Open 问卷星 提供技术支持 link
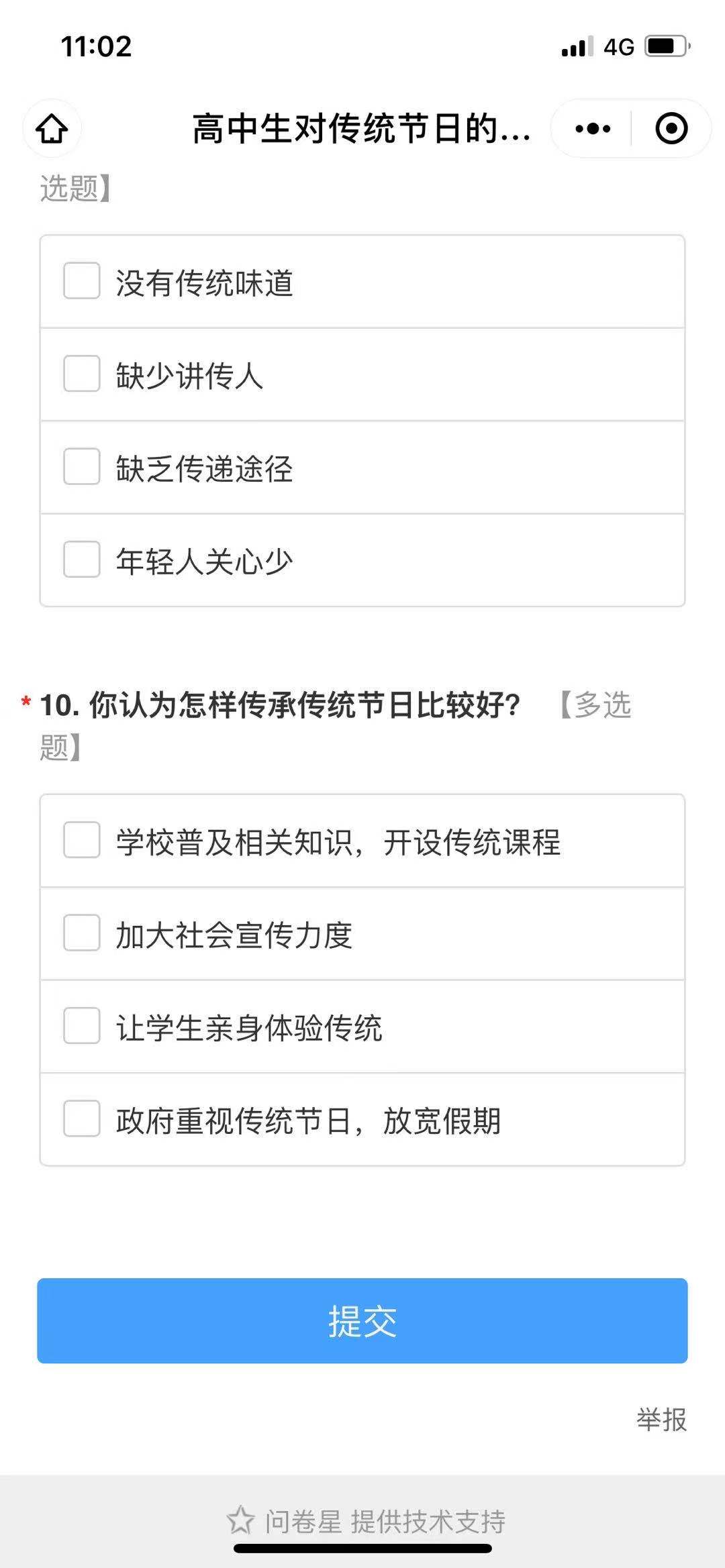725x1568 pixels. (x=367, y=1521)
